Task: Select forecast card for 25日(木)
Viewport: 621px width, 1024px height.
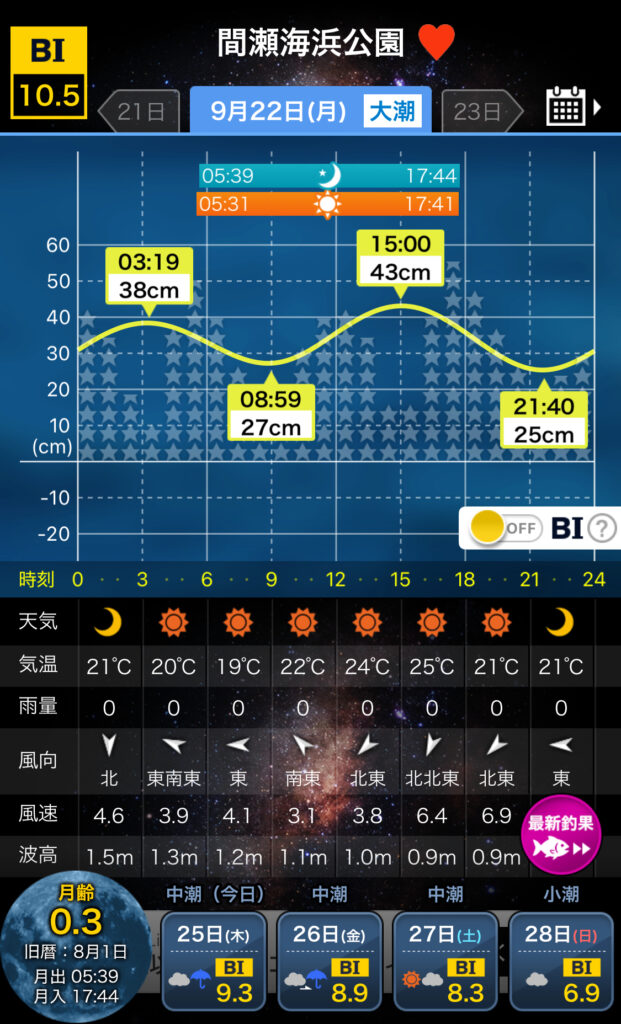Action: [x=214, y=960]
